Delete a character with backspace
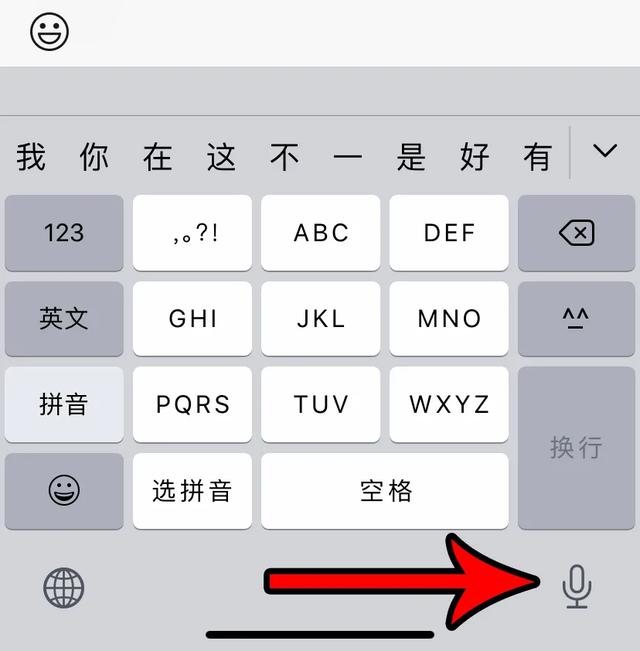Screen dimensions: 640x651 (x=576, y=233)
